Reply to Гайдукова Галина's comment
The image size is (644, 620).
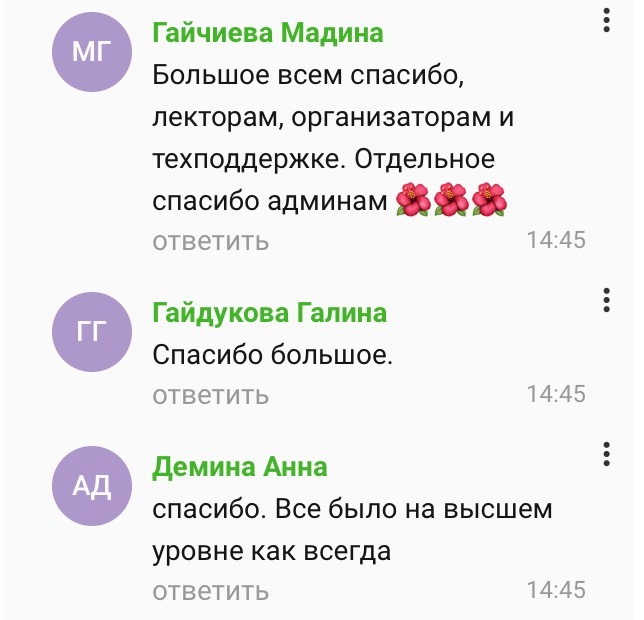click(211, 395)
